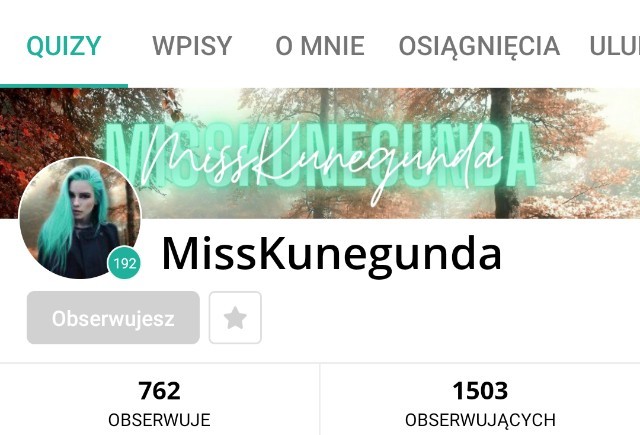Image resolution: width=640 pixels, height=435 pixels.
Task: Show the 1503 OBSERWUJĄCYCH list
Action: (x=480, y=402)
